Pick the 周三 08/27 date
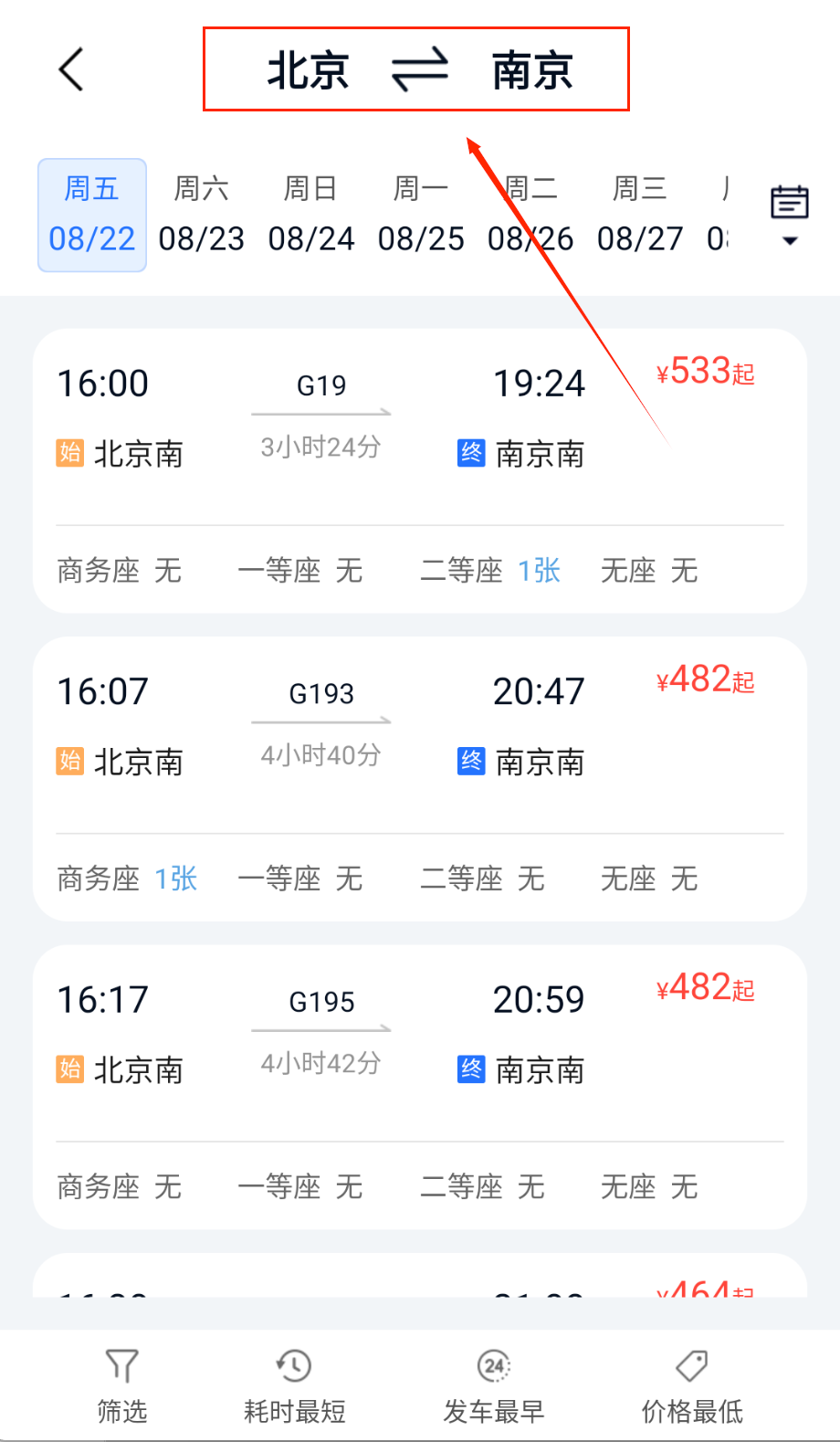The width and height of the screenshot is (840, 1442). 640,216
